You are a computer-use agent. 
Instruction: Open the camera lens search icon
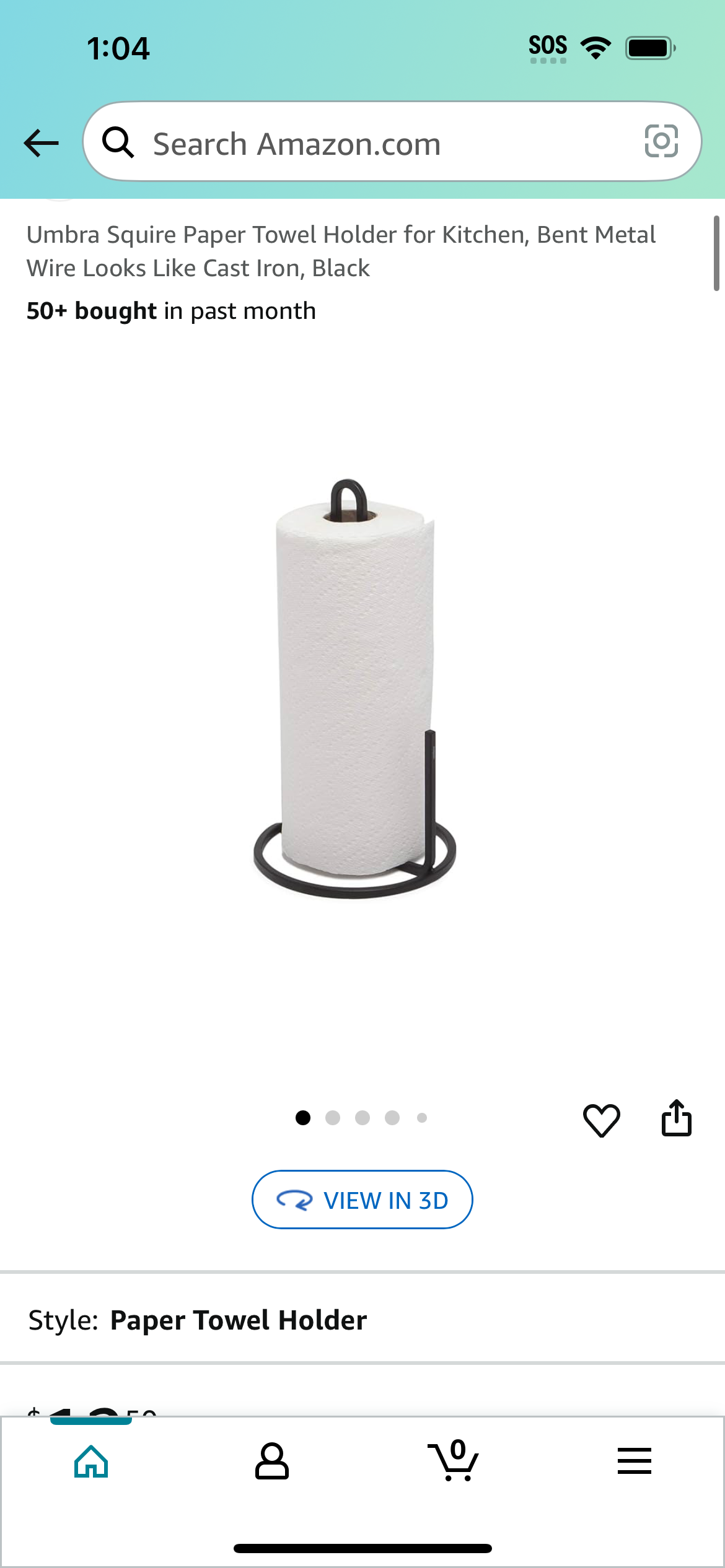(661, 141)
